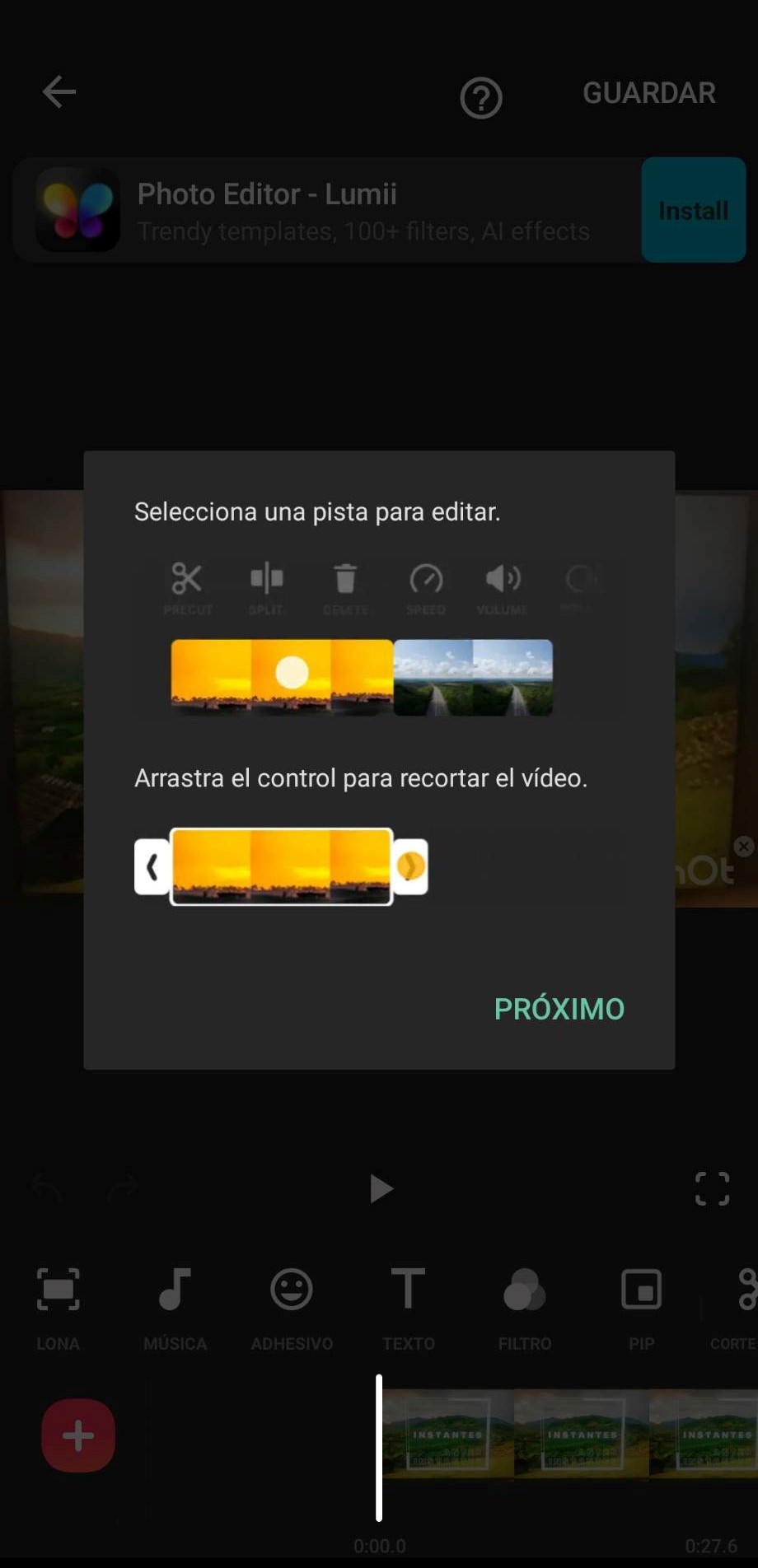This screenshot has width=758, height=1568.
Task: Open the FILTRO tool
Action: (x=525, y=1305)
